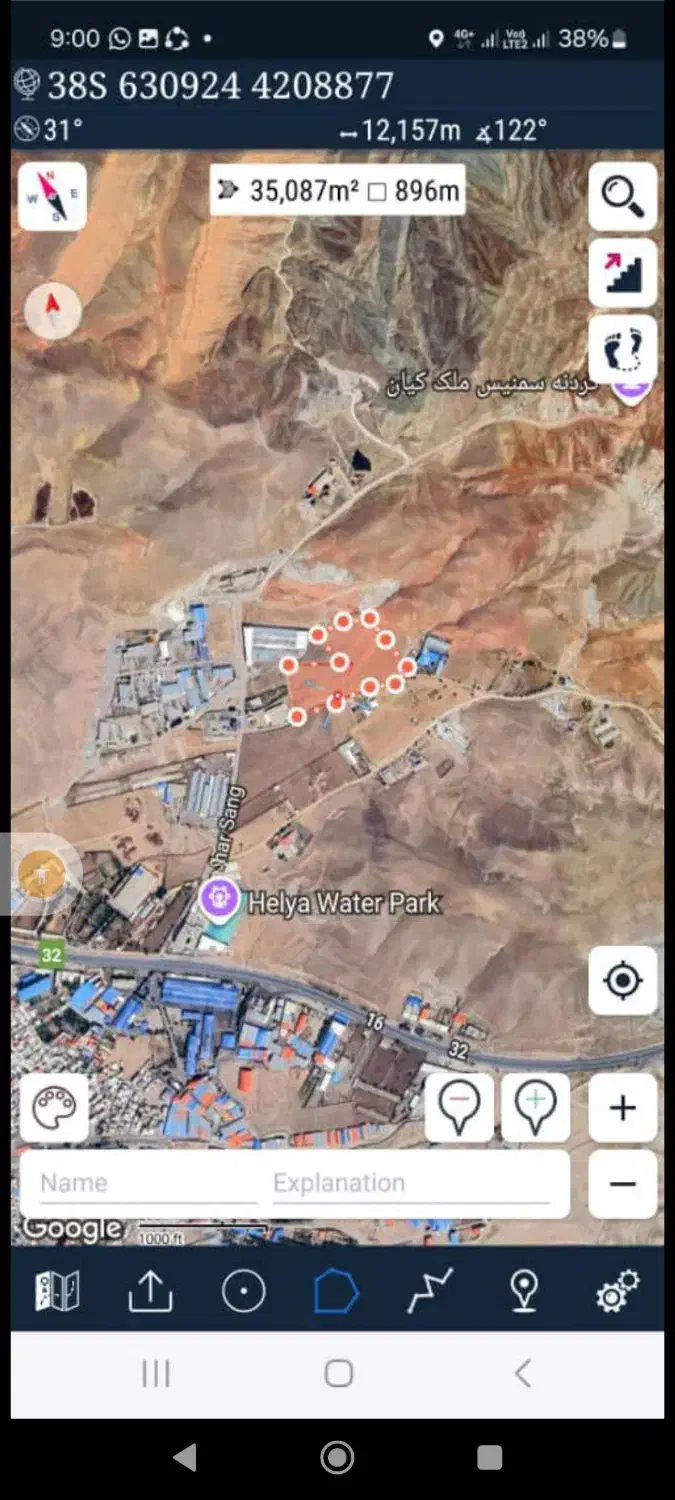
Task: Open the footprints tracking button
Action: pyautogui.click(x=622, y=349)
